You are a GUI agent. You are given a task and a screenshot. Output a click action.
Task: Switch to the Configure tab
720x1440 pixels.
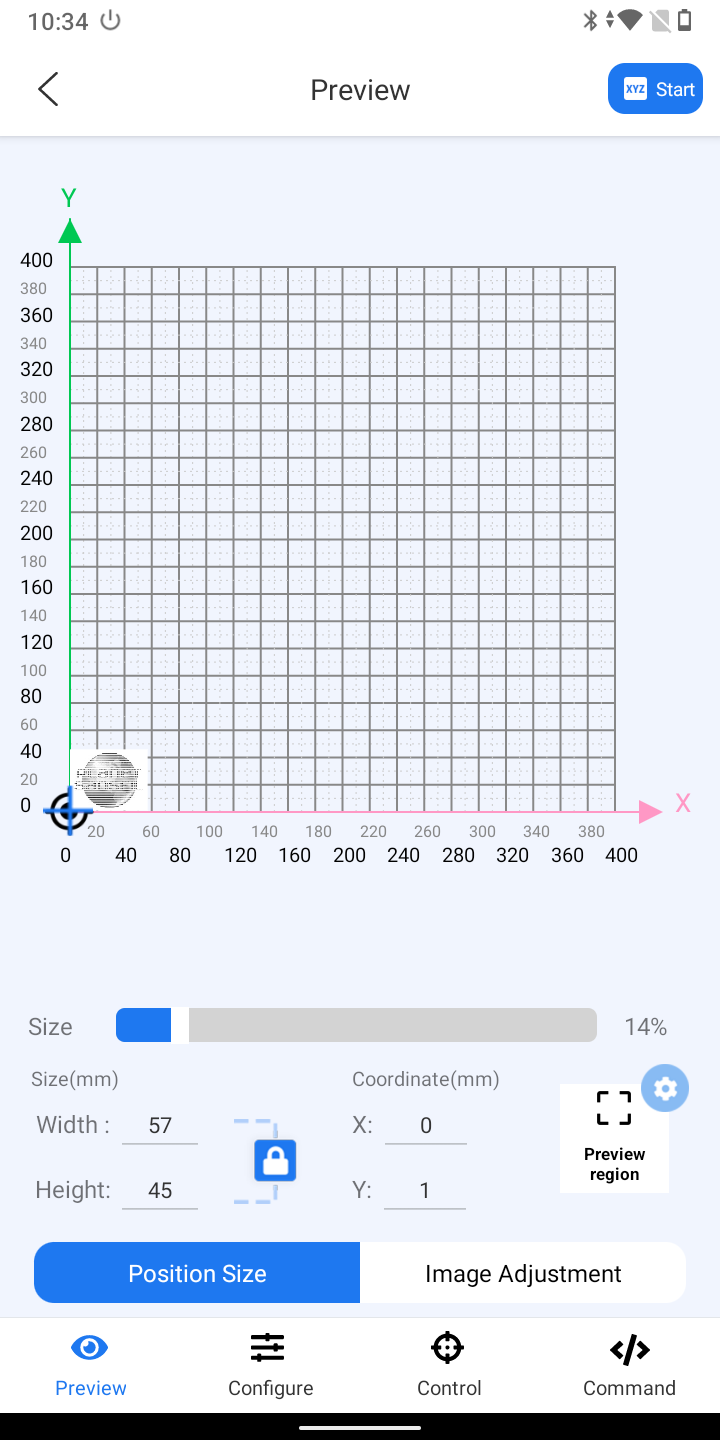(x=270, y=1366)
